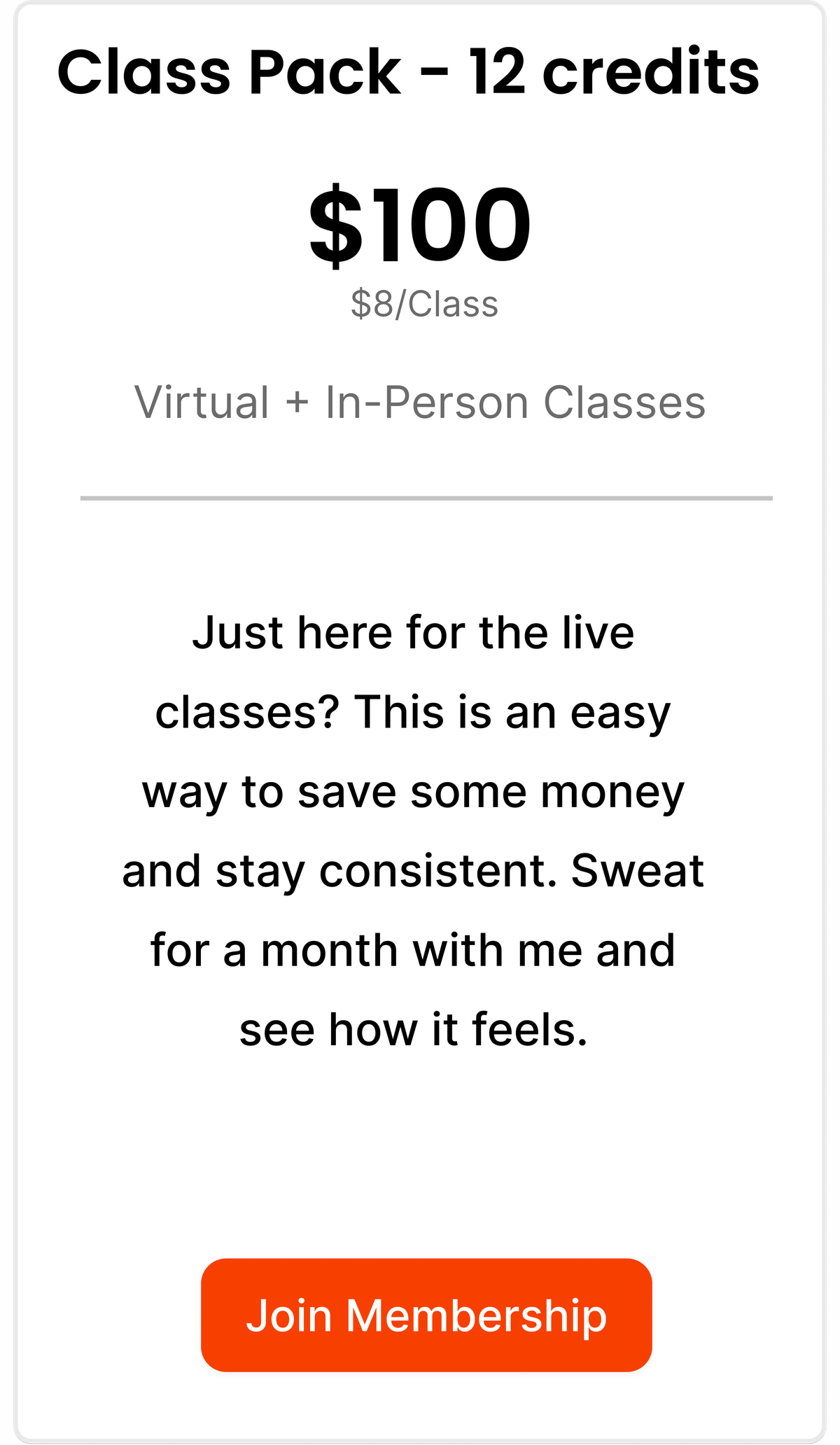This screenshot has height=1445, width=840.
Task: Click the $100 price display
Action: tap(419, 224)
